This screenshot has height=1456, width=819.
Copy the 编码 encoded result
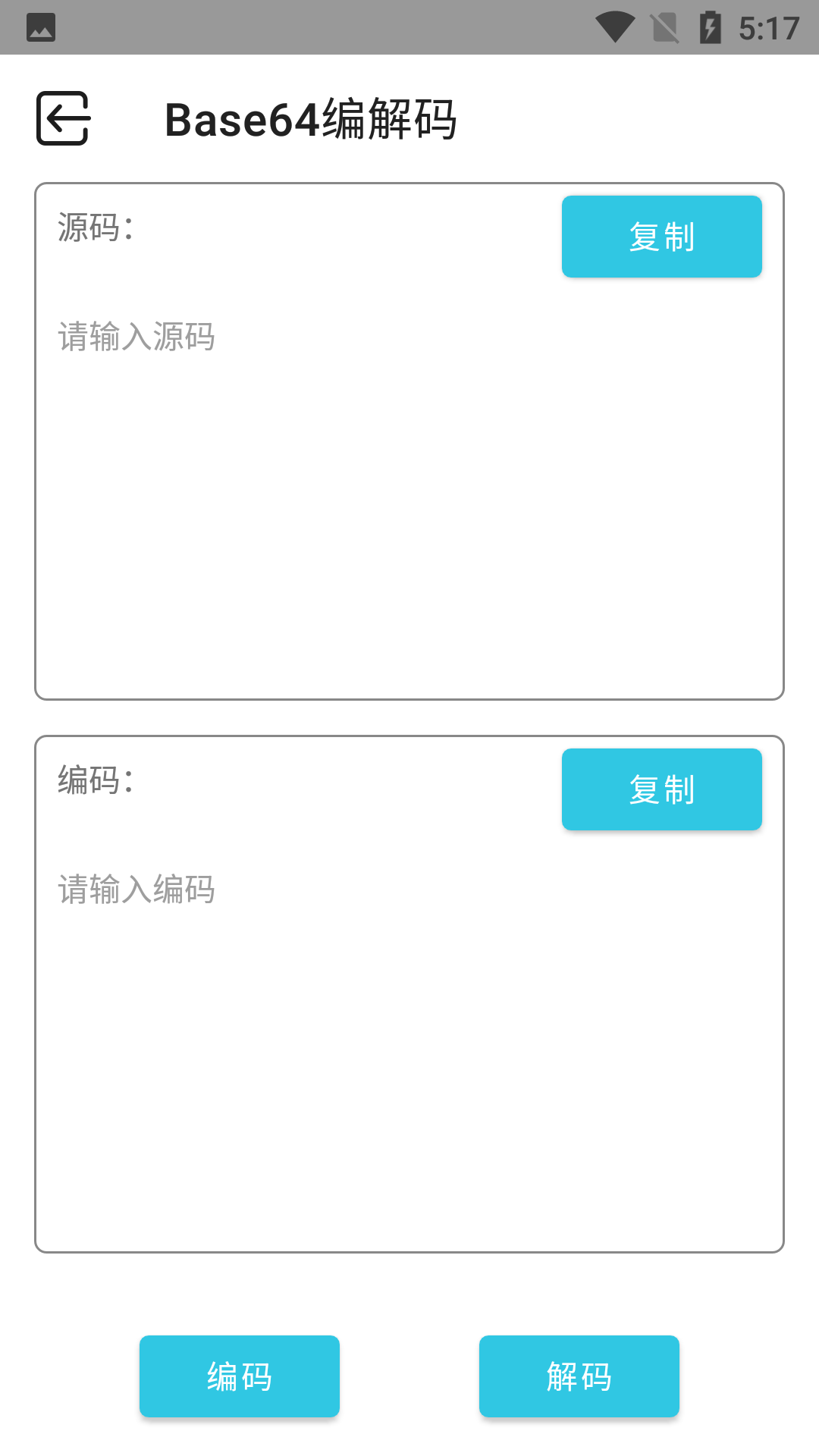click(661, 789)
